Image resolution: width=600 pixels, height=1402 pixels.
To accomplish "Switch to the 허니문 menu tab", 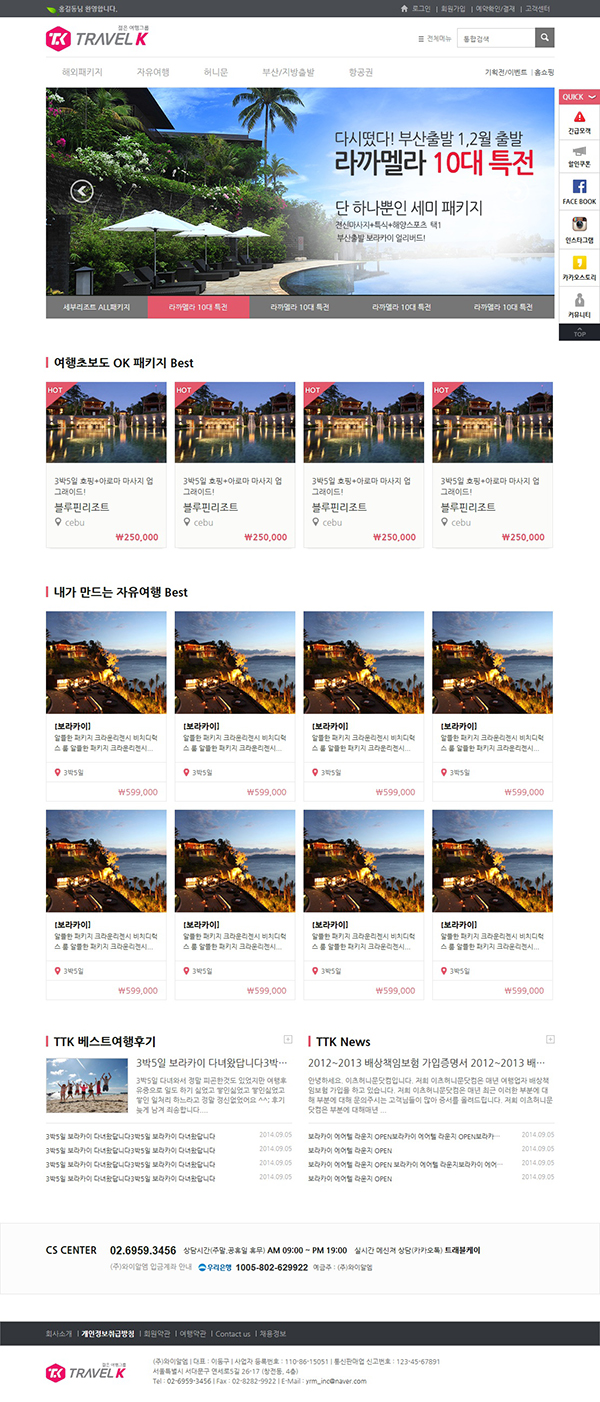I will pos(216,73).
